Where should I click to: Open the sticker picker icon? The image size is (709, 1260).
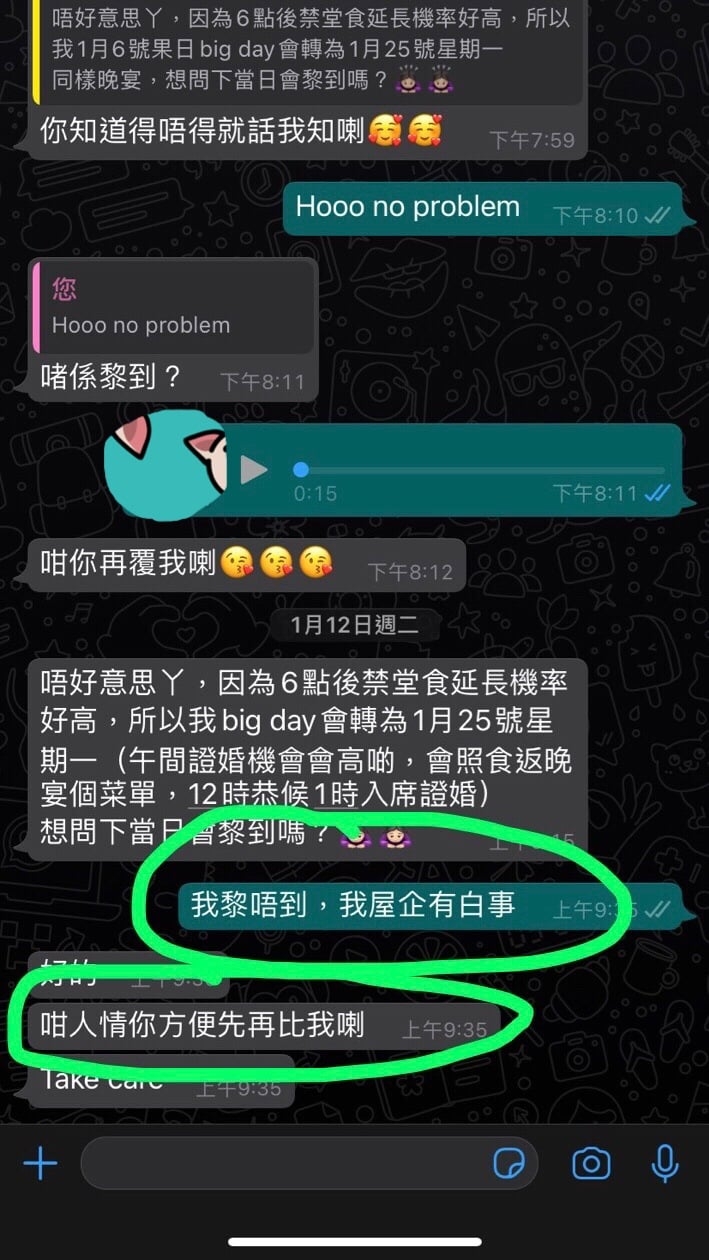click(510, 1164)
